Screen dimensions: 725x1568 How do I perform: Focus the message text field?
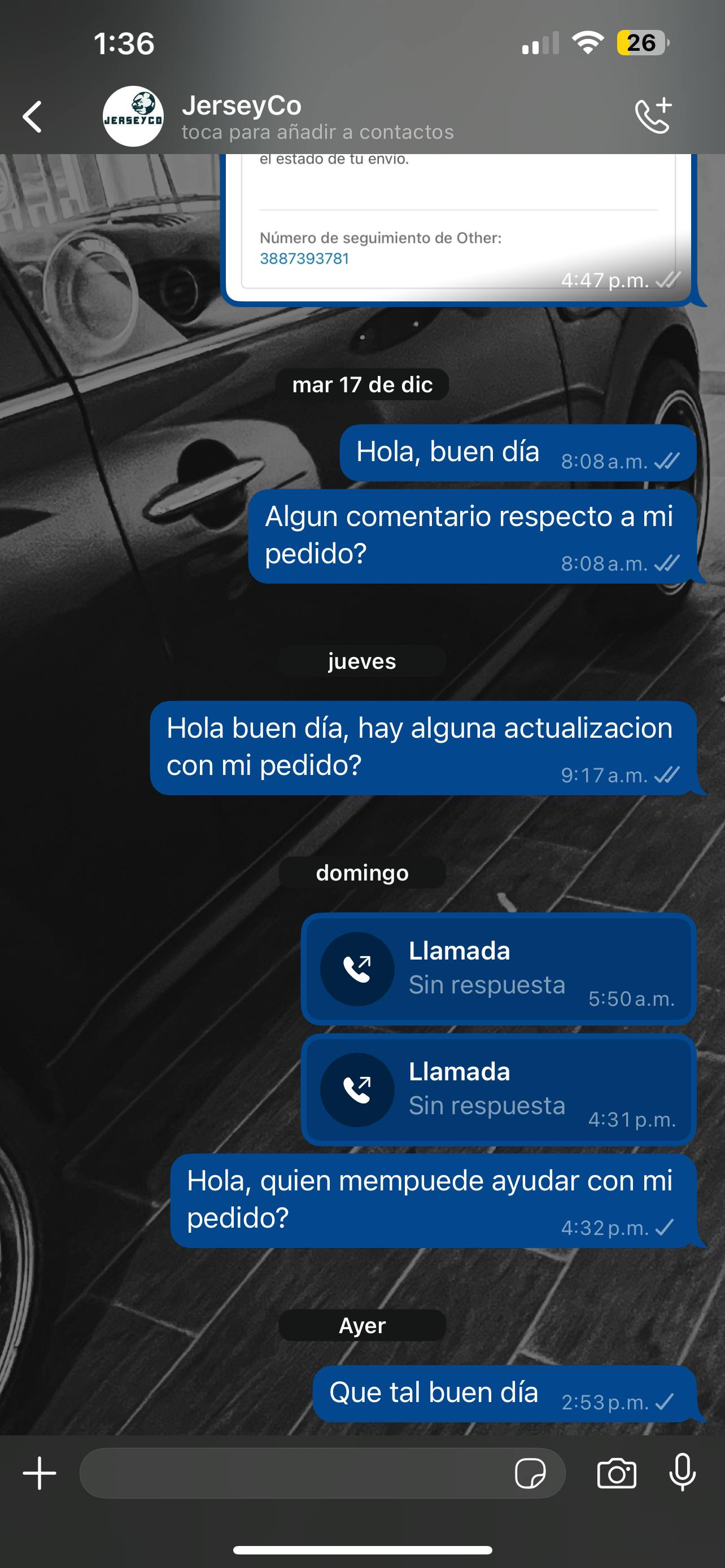pyautogui.click(x=292, y=1473)
